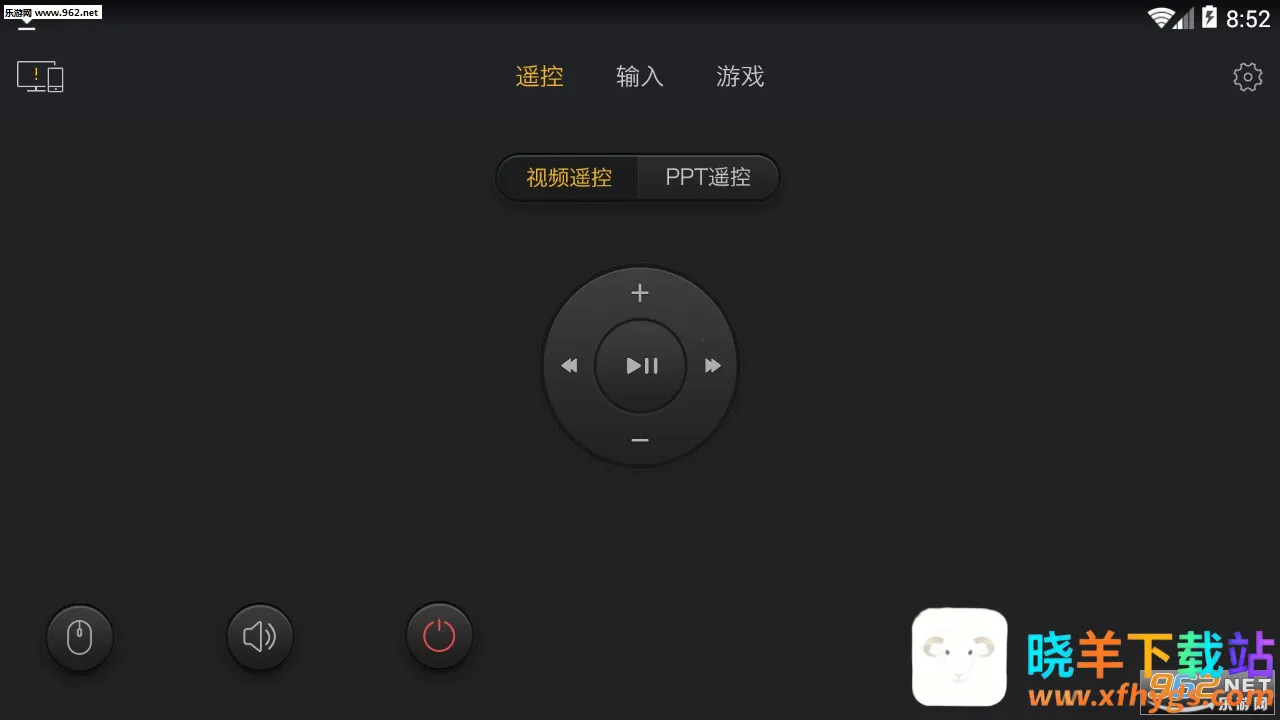Select 视频遥控 mode
The width and height of the screenshot is (1280, 720).
(x=569, y=178)
